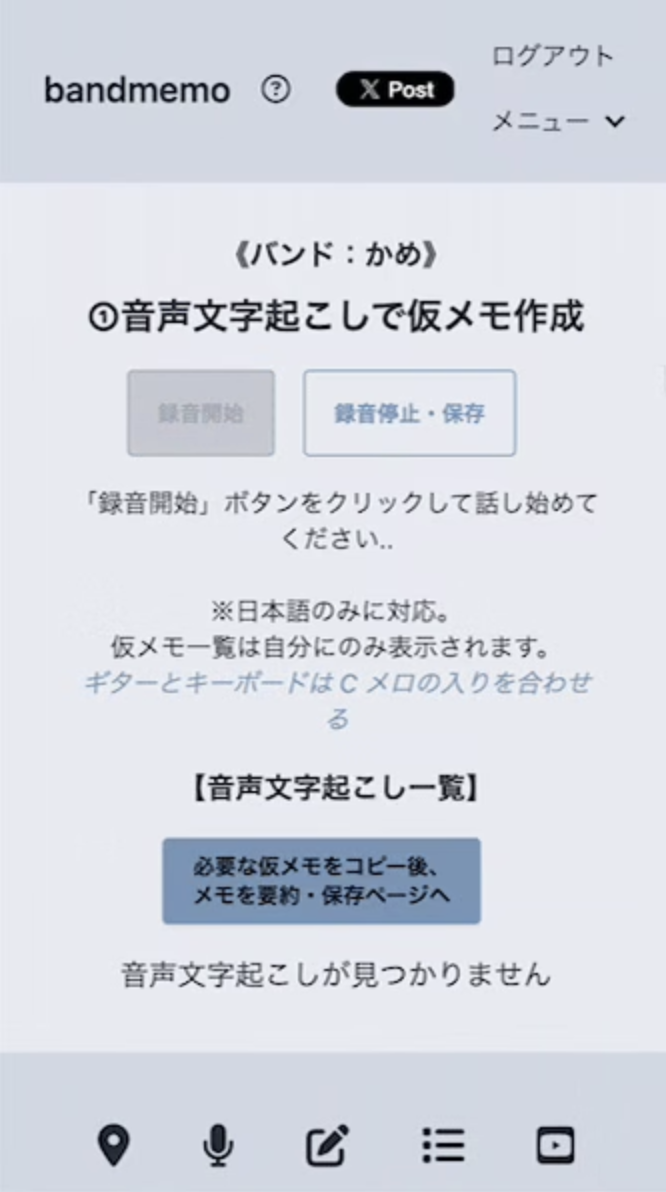This screenshot has height=1192, width=666.
Task: Tap the 録音停止・保存 button
Action: (409, 413)
